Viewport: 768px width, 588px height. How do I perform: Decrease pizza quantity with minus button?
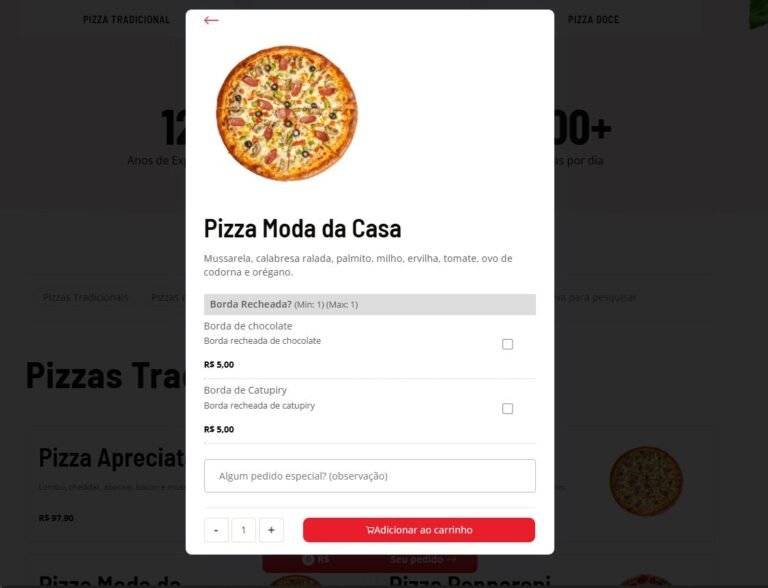[216, 530]
